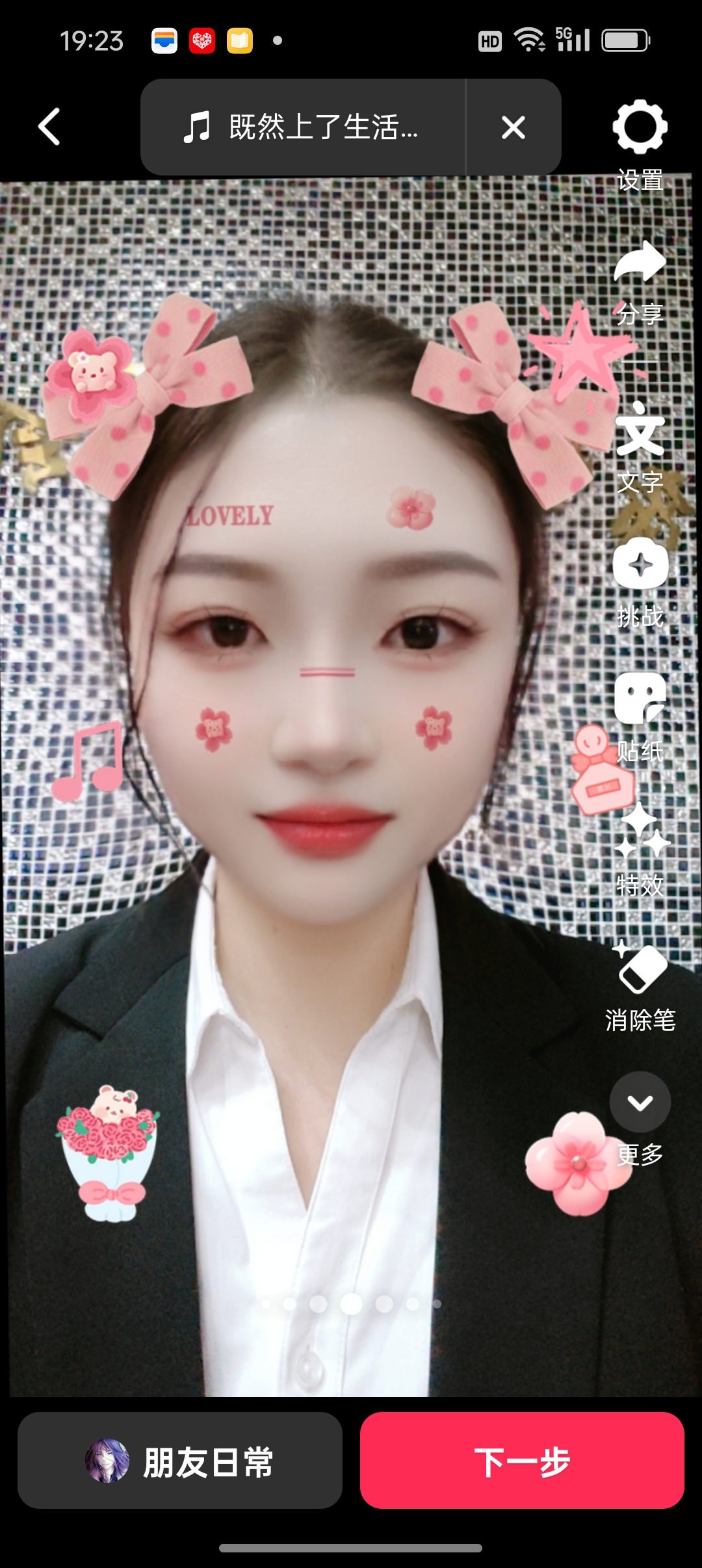Open the 贴纸 sticker panel

(640, 716)
